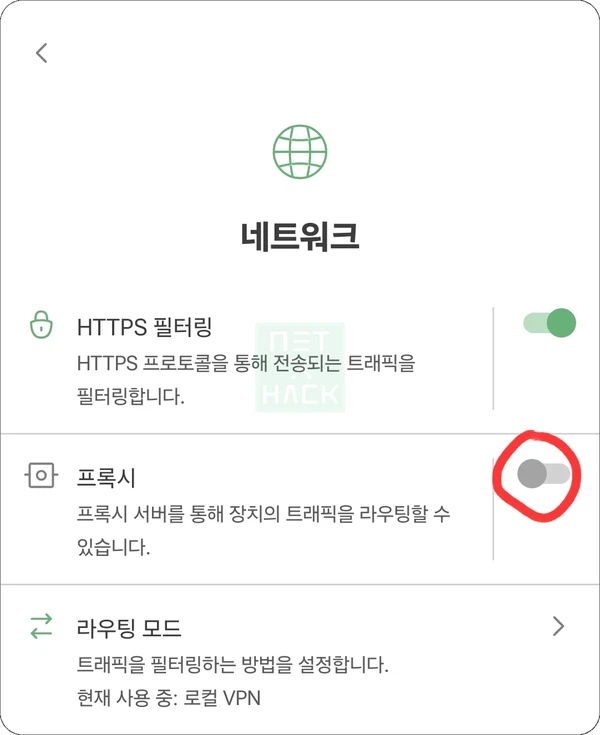Go back using the top-left arrow
Viewport: 600px width, 735px height.
coord(41,53)
